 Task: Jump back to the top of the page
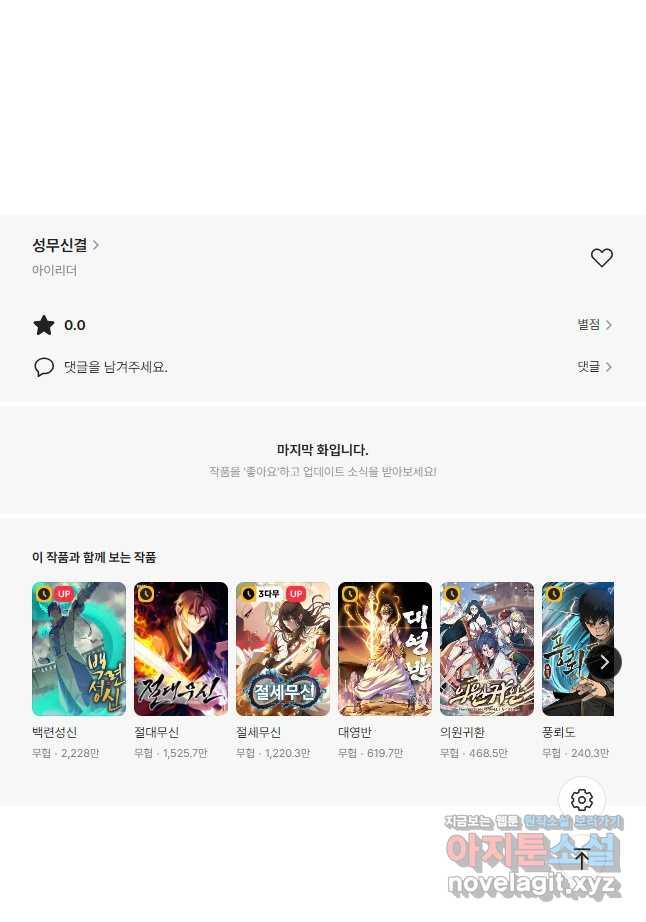pyautogui.click(x=582, y=858)
